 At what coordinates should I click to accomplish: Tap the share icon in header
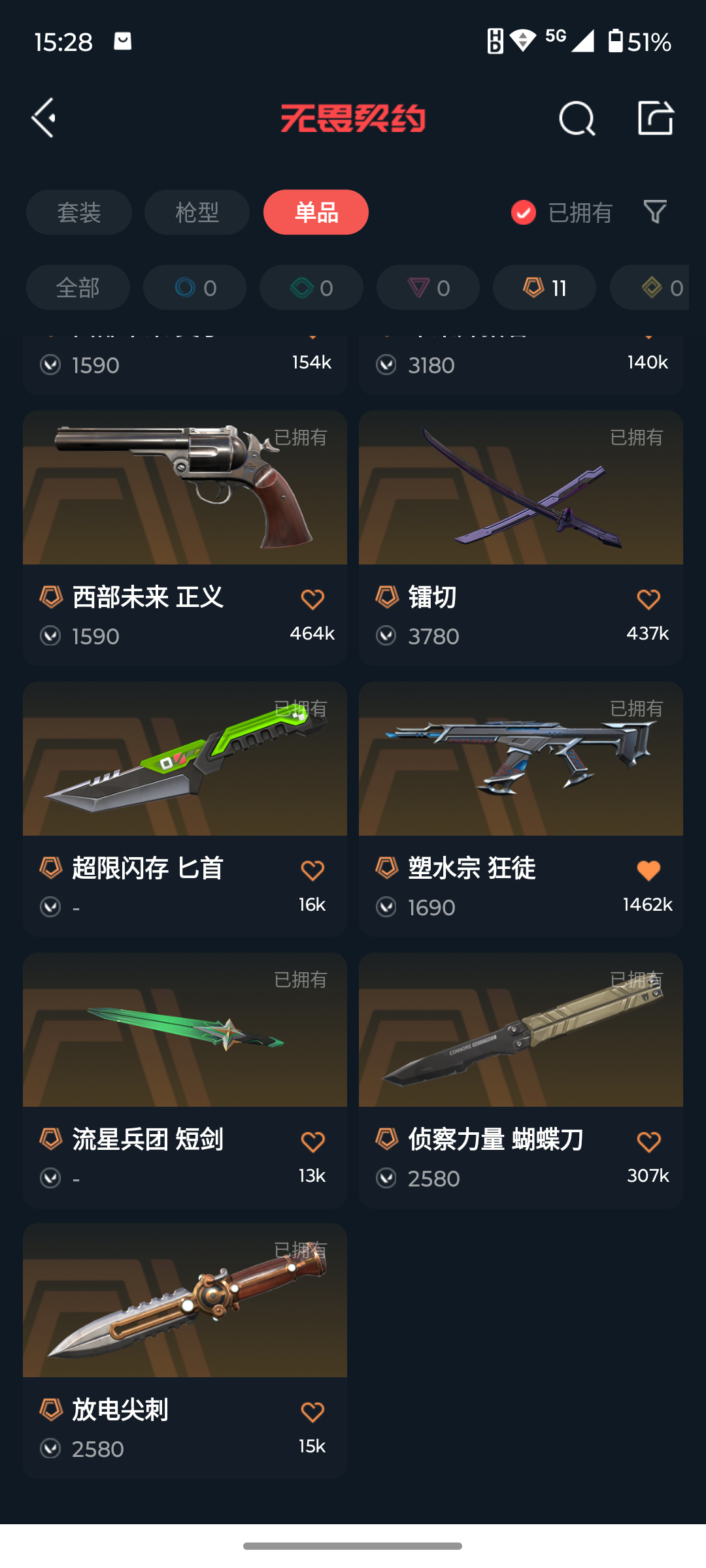point(656,118)
